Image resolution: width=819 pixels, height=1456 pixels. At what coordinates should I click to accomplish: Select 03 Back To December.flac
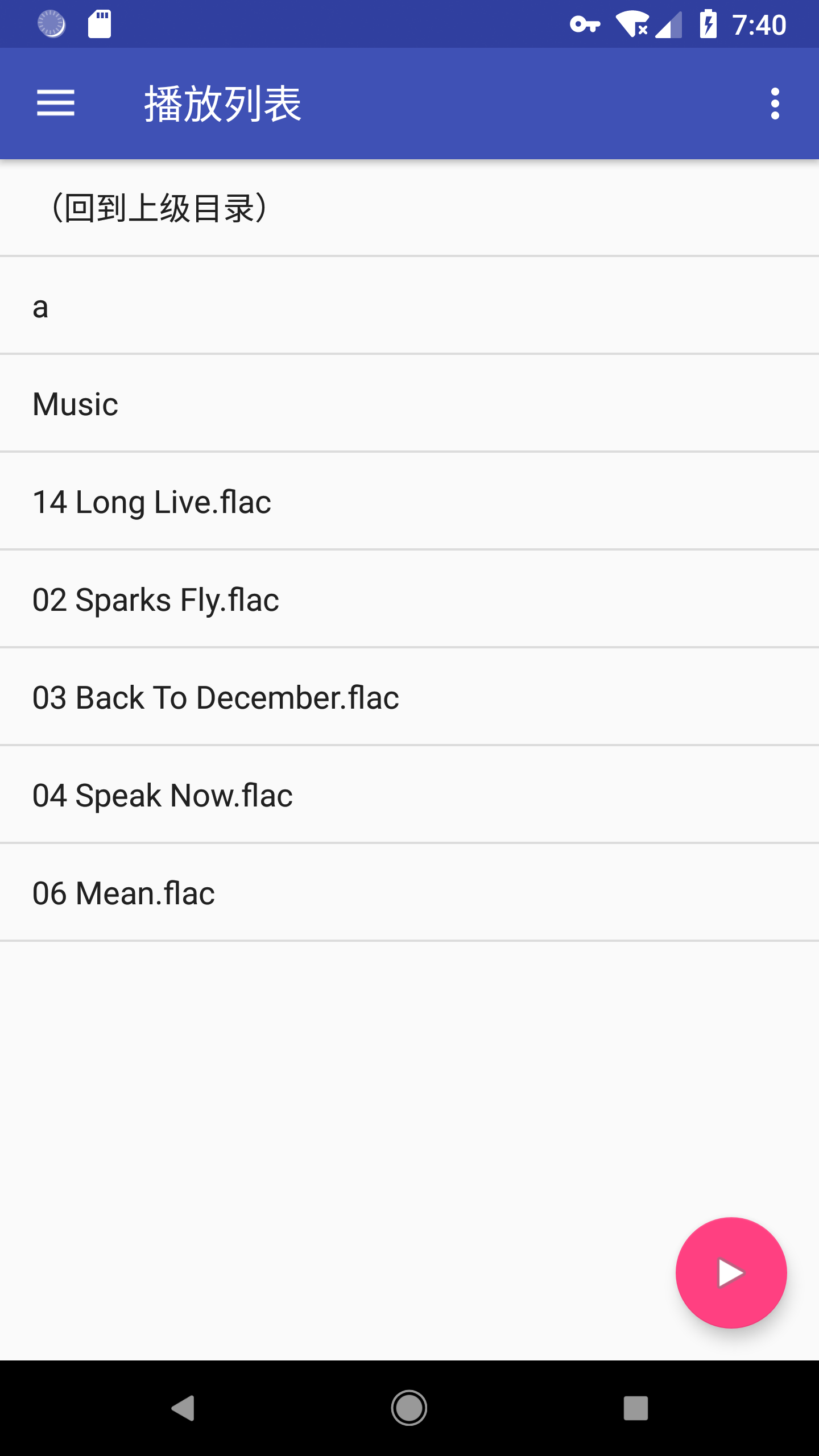[x=409, y=697]
